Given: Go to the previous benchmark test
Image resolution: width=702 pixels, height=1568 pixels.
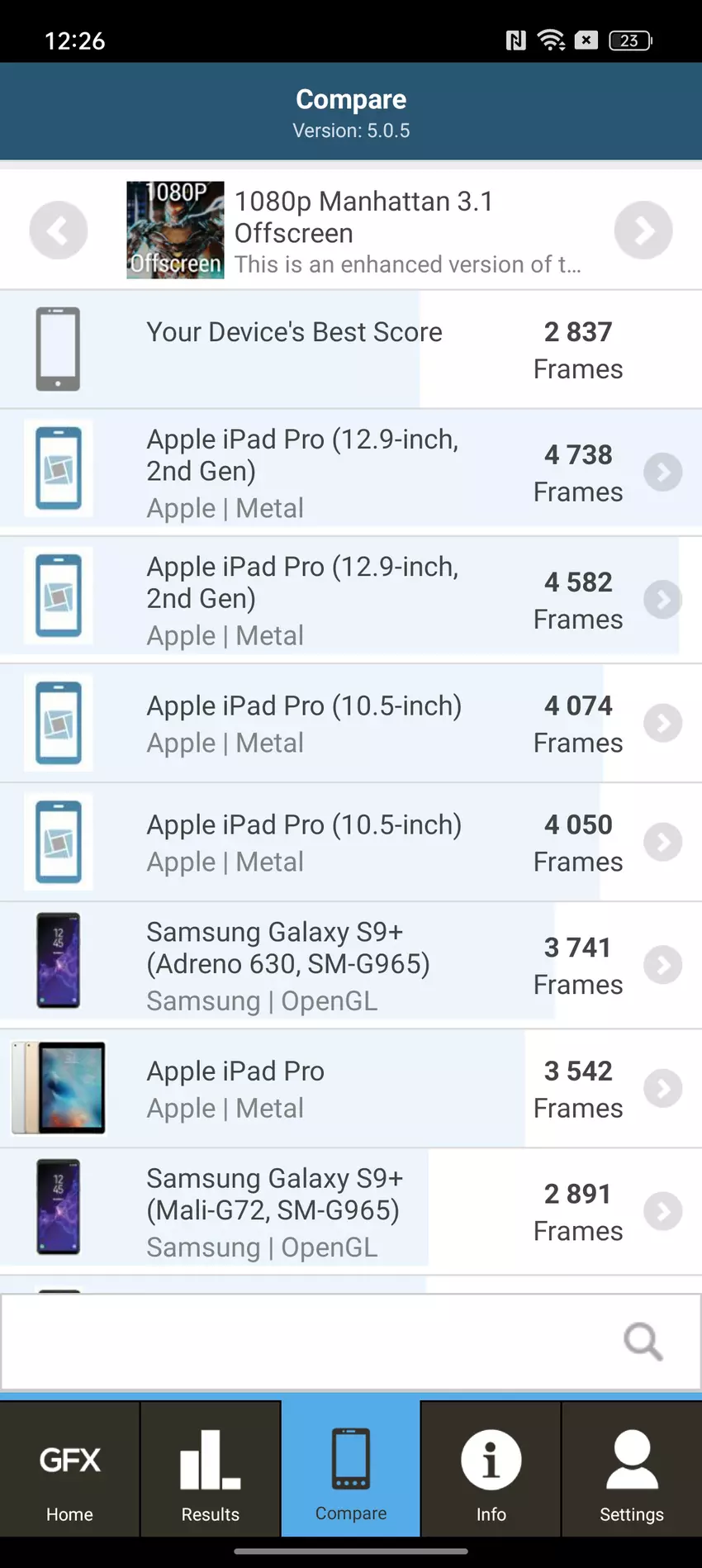Looking at the screenshot, I should coord(58,230).
